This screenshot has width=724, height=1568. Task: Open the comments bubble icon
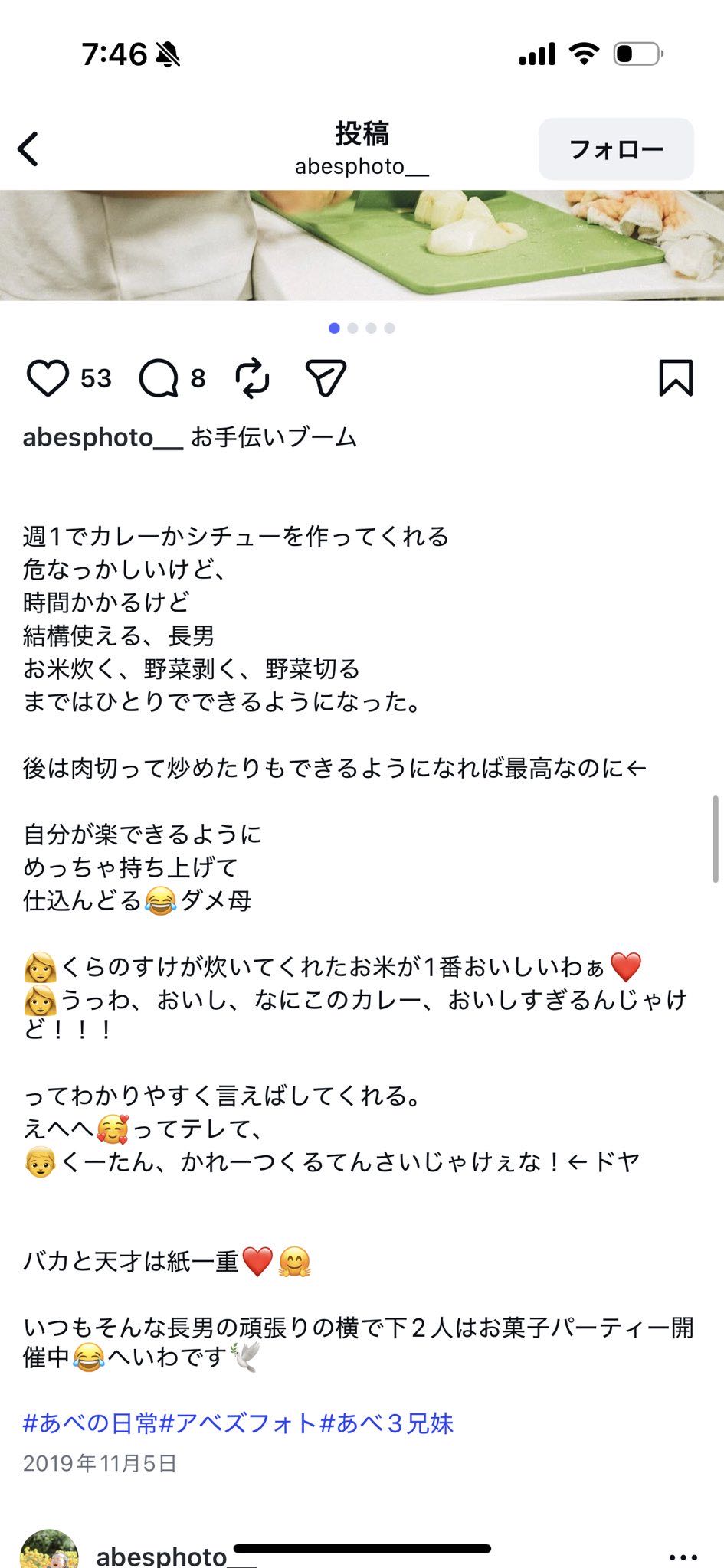[159, 378]
